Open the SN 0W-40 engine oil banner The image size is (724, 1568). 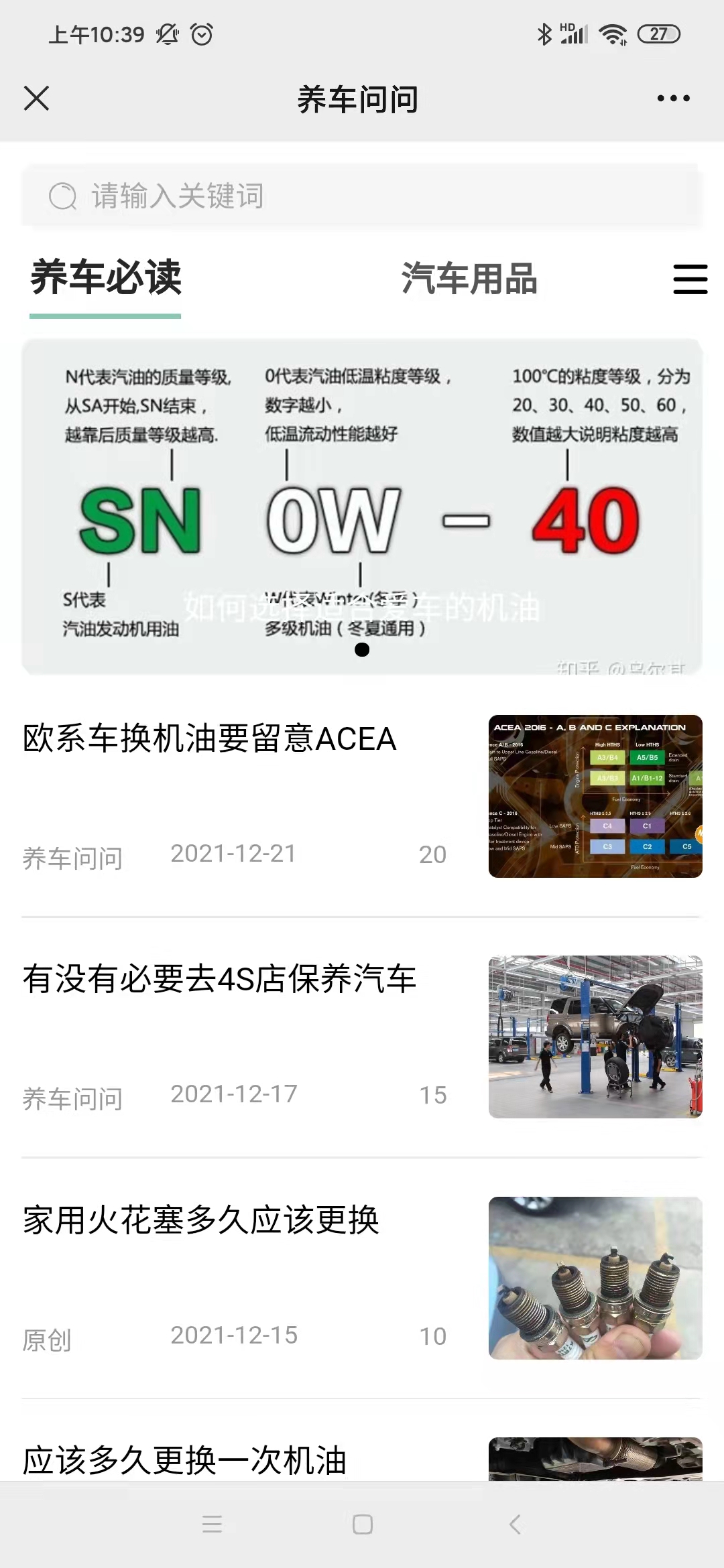[362, 507]
